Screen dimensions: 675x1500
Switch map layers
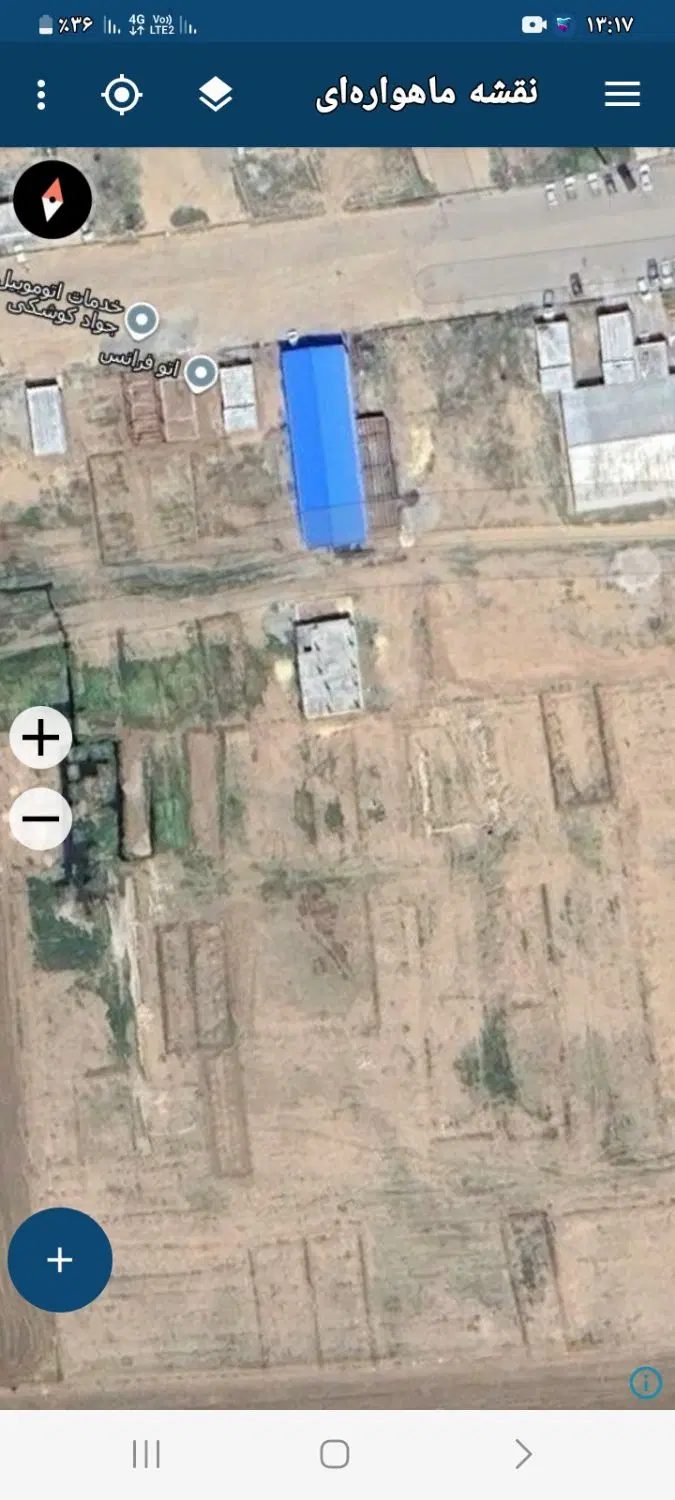point(216,95)
